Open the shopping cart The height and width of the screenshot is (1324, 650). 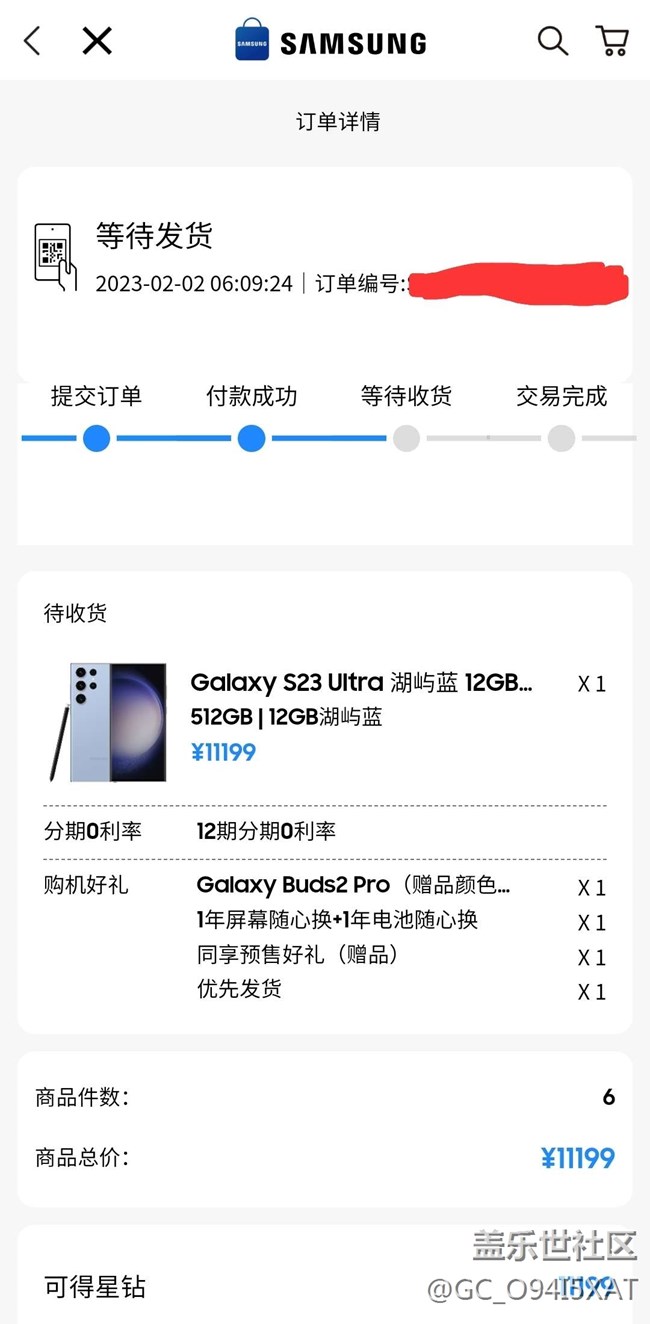coord(612,41)
